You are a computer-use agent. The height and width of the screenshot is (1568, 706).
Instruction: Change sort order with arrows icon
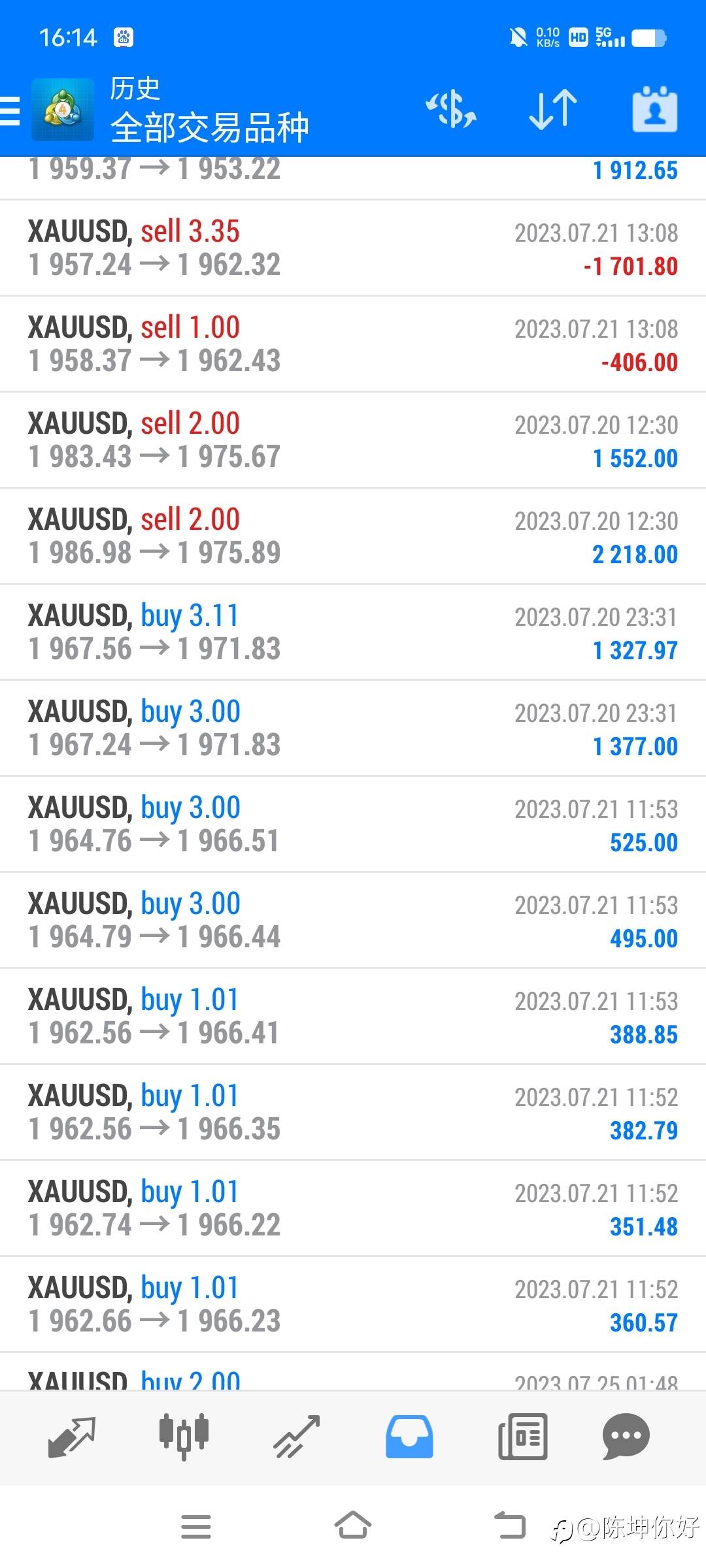pos(553,109)
